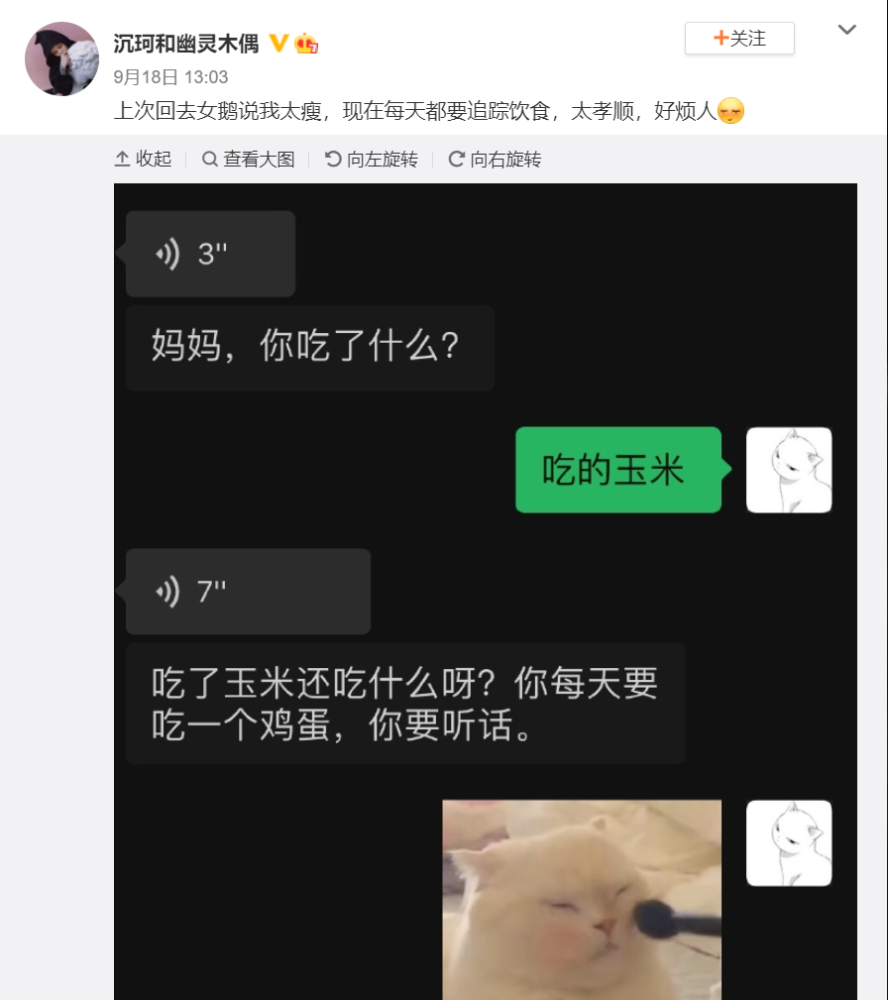This screenshot has width=888, height=1000.
Task: Play the 3'' voice bubble
Action: [210, 254]
